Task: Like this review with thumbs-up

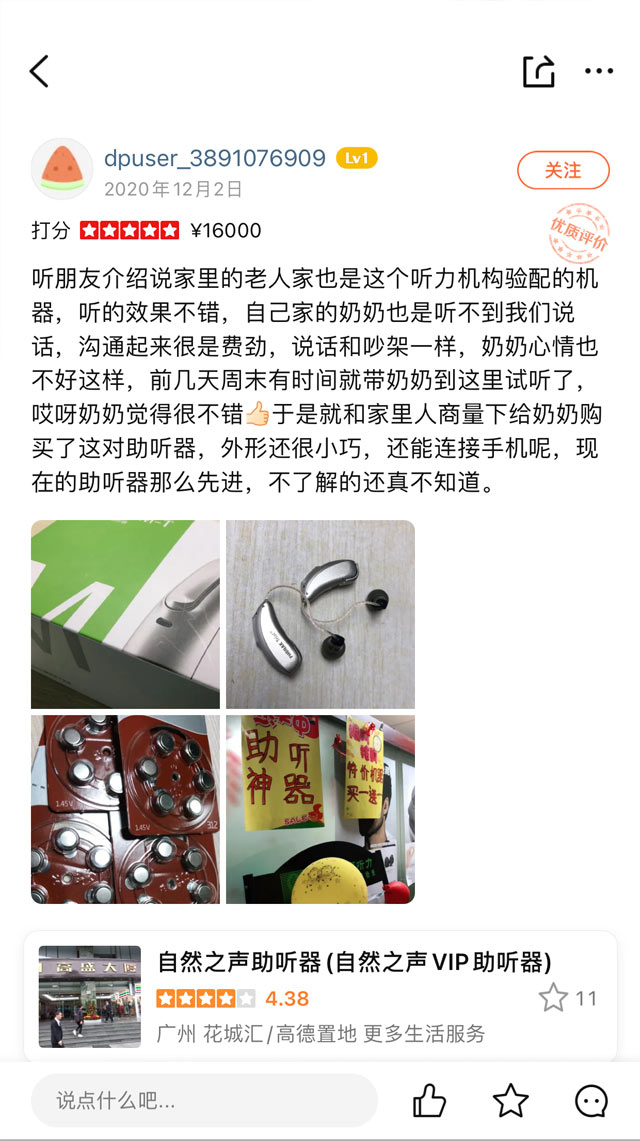Action: (x=429, y=1101)
